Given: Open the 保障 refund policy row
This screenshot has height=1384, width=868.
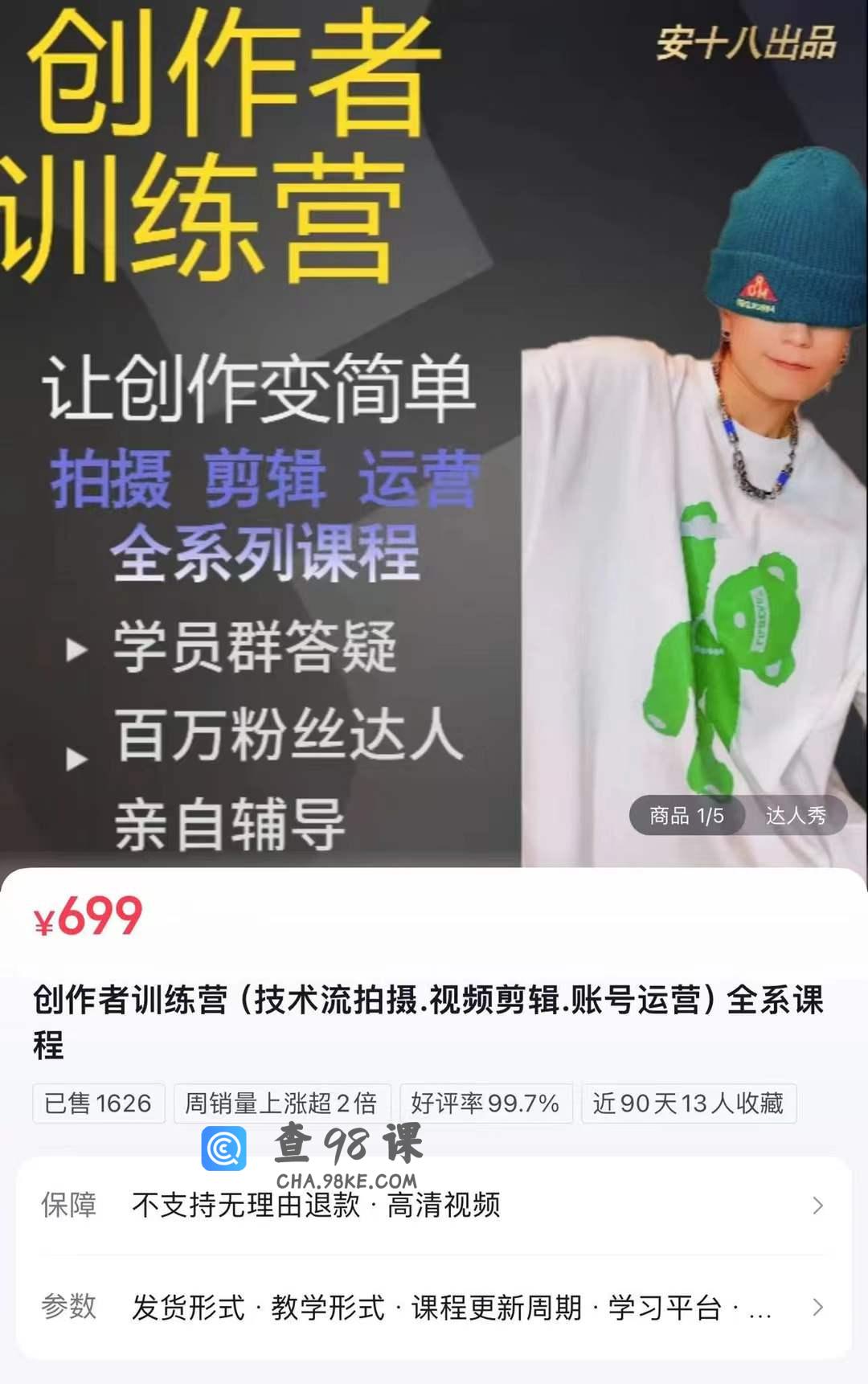Looking at the screenshot, I should (x=434, y=1206).
